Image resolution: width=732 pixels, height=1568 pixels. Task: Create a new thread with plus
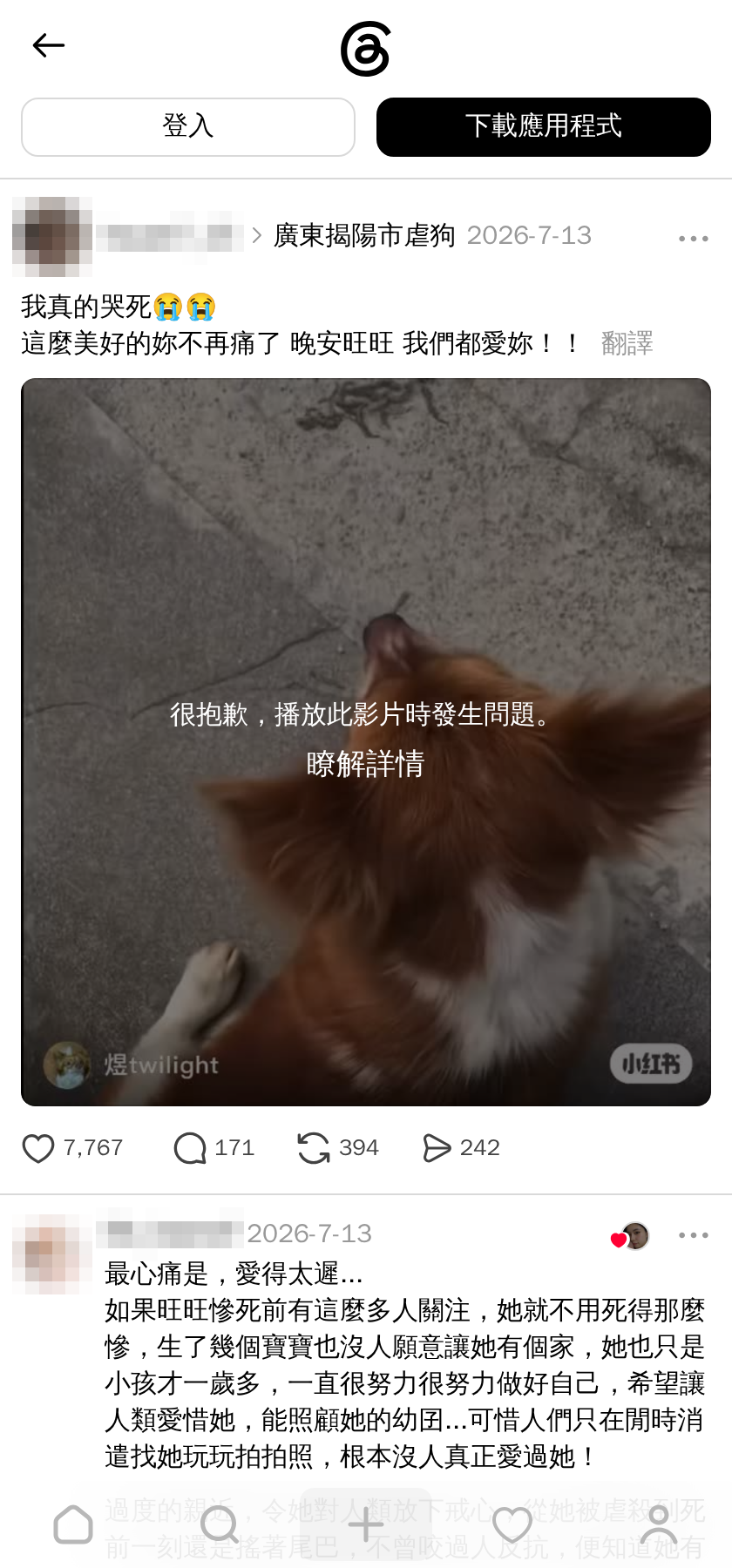coord(366,1525)
